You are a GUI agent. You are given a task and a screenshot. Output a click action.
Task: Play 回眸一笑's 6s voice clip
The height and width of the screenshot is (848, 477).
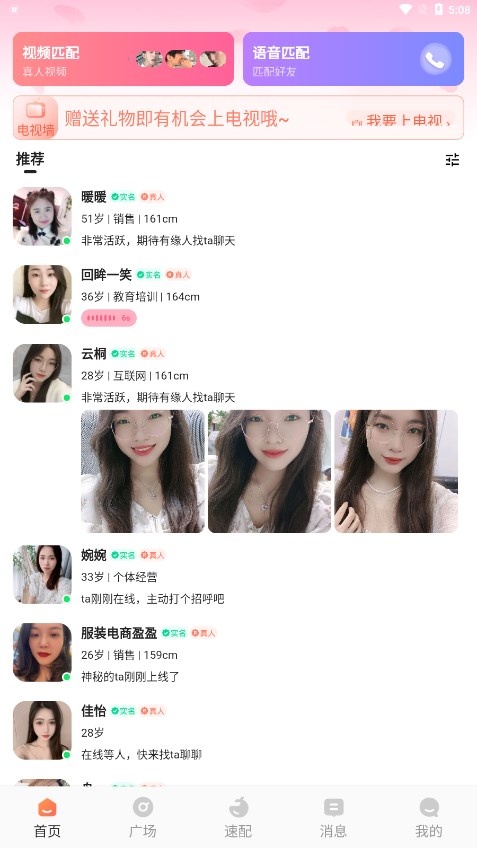click(109, 318)
